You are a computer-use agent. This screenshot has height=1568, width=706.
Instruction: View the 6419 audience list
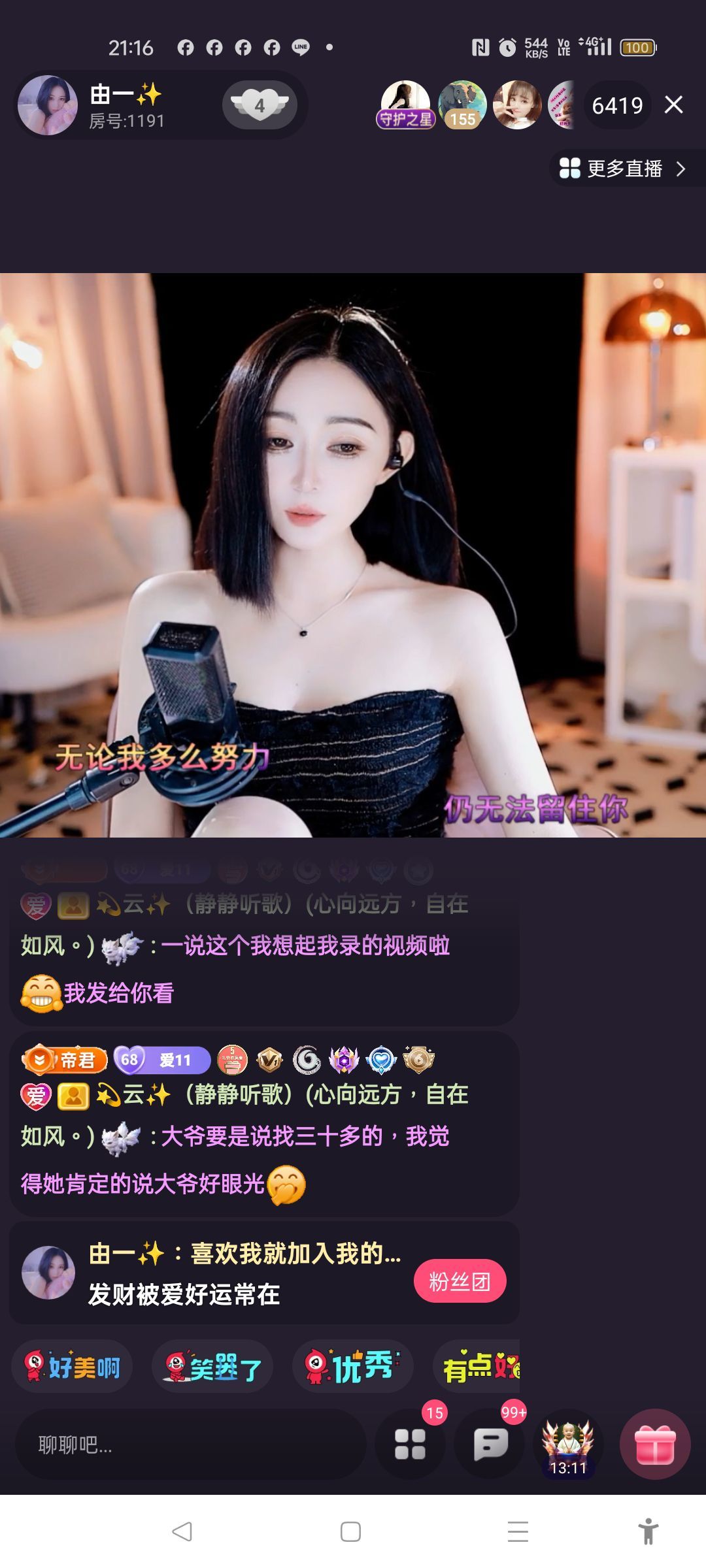617,105
